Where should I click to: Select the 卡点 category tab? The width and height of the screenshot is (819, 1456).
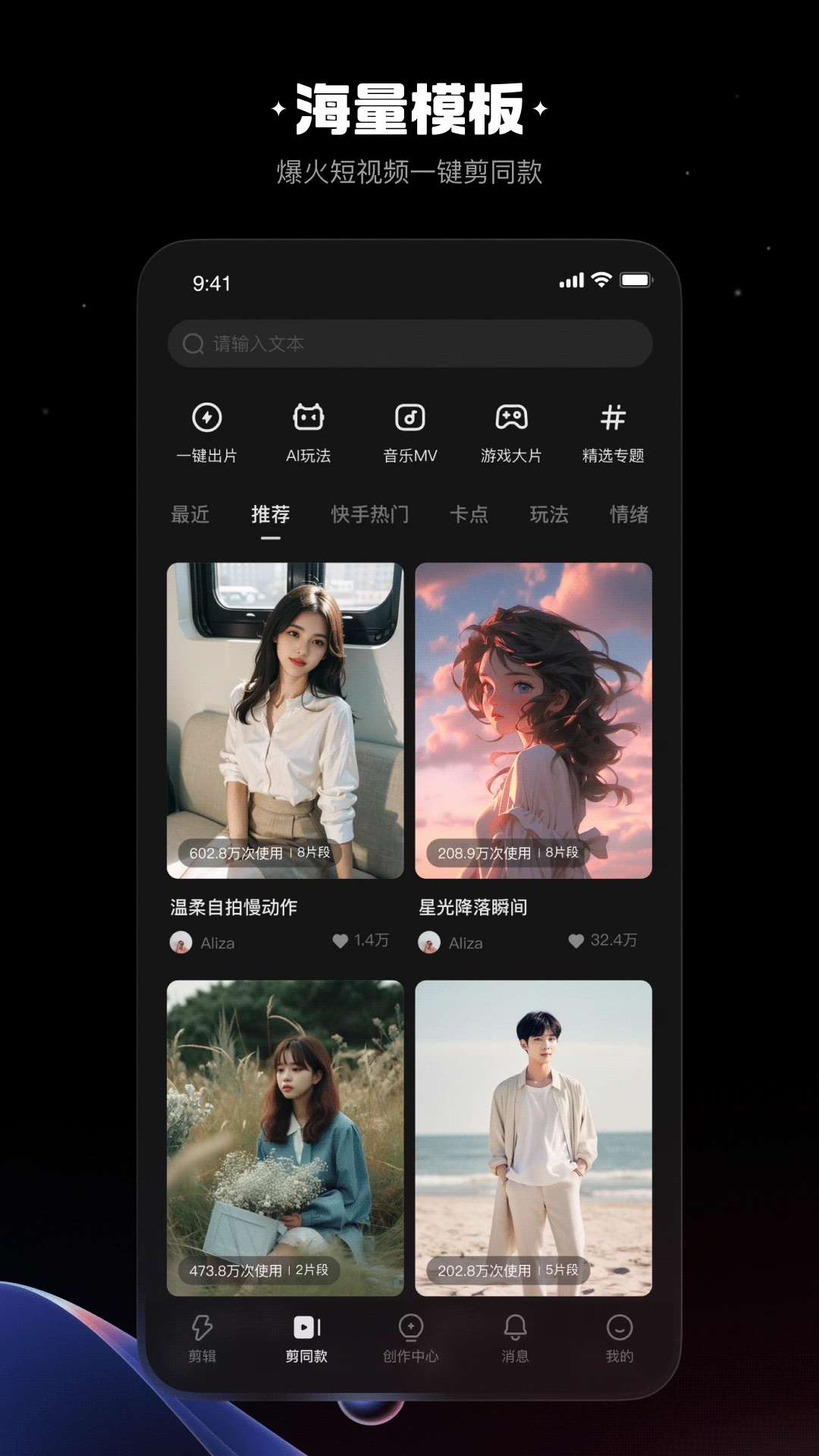tap(468, 515)
